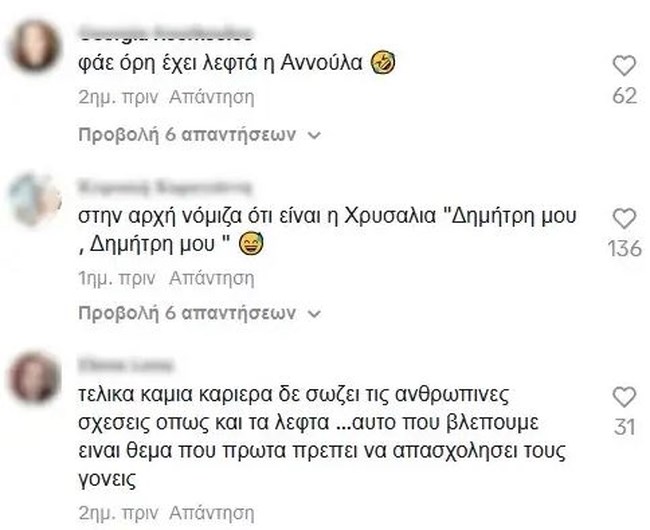Like the comment about Αννούλα having money

(624, 67)
